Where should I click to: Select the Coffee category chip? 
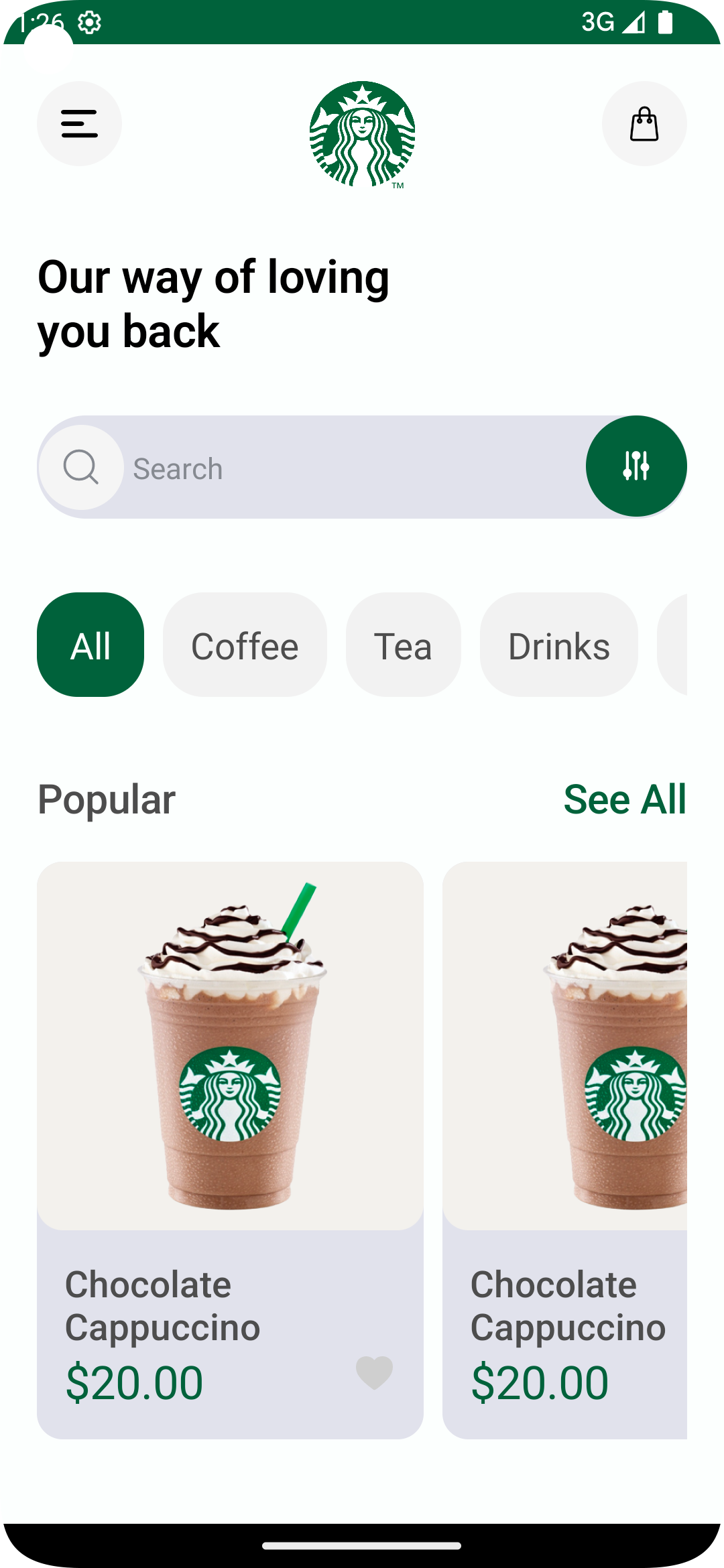click(x=244, y=644)
